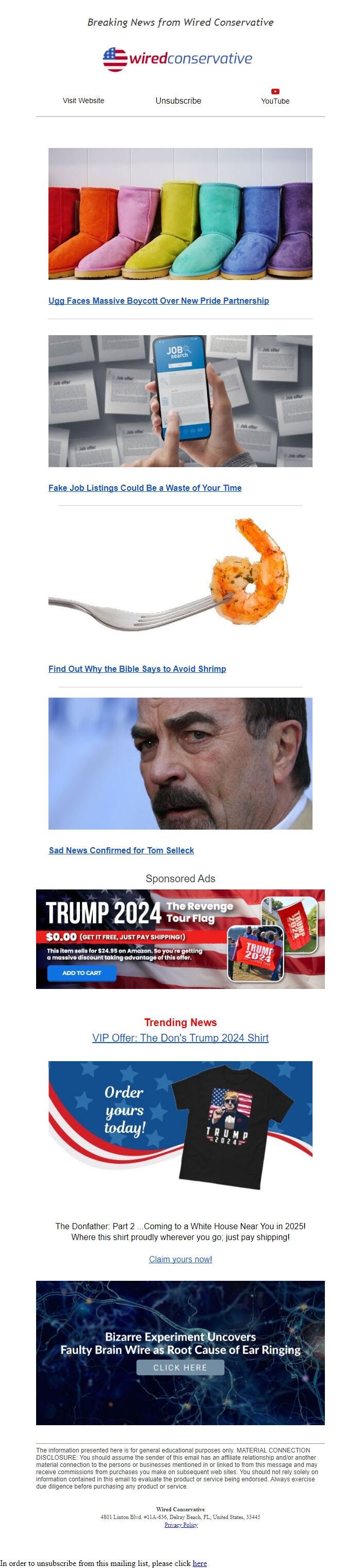This screenshot has width=361, height=1568.
Task: Open the Tom Selleck photo
Action: coord(180,763)
